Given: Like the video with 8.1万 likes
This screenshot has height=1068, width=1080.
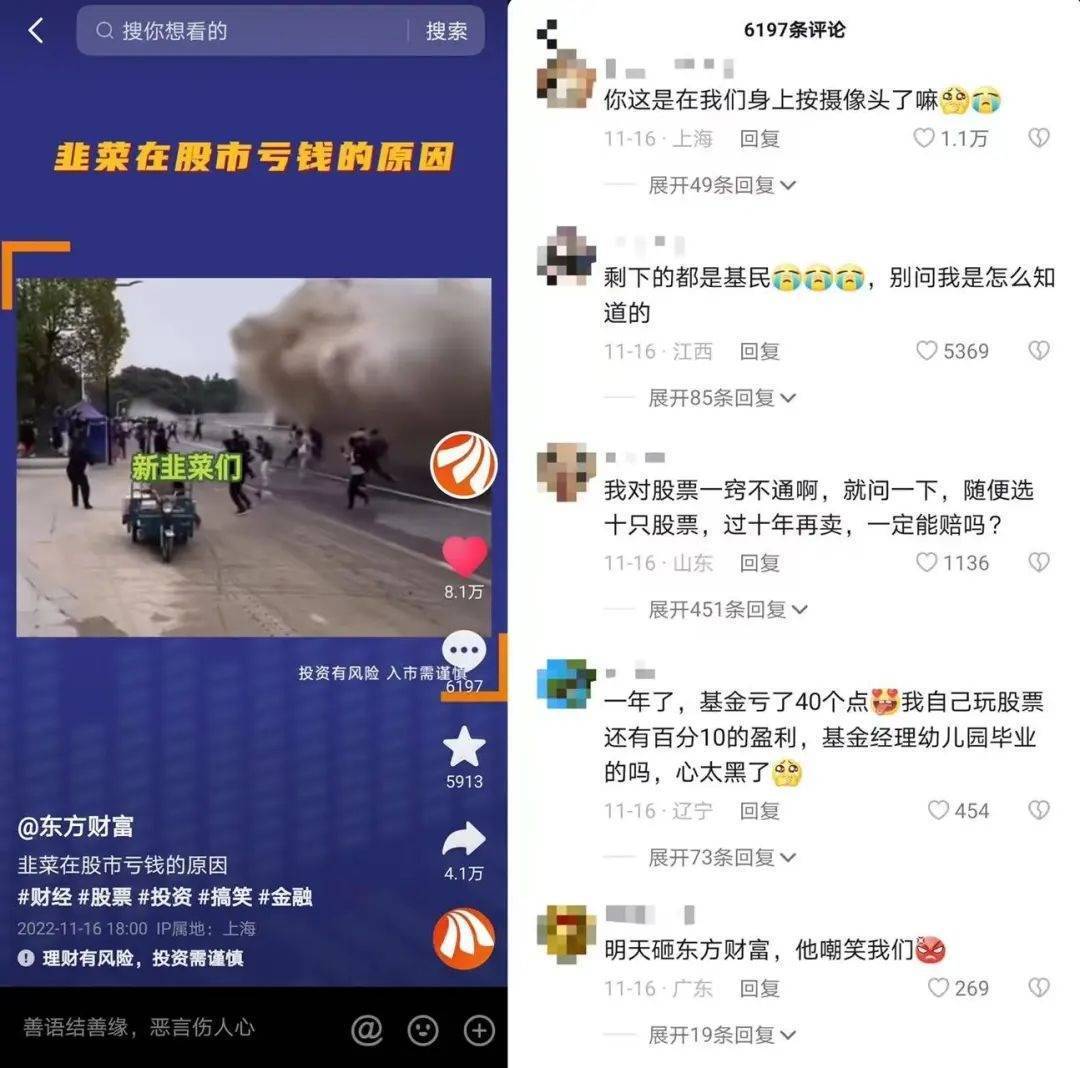Looking at the screenshot, I should (x=464, y=557).
